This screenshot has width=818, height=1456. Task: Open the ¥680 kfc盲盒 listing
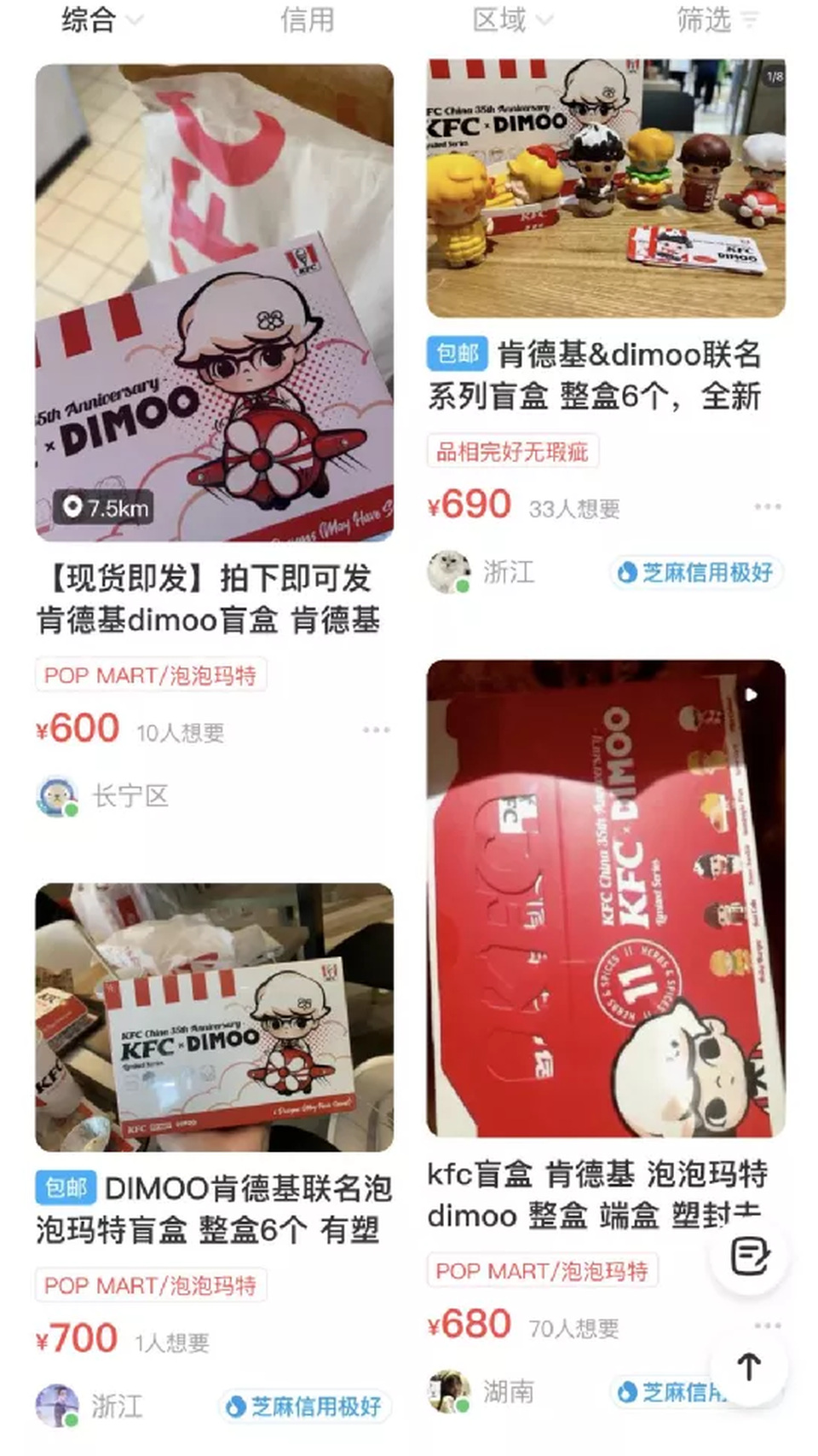point(605,897)
